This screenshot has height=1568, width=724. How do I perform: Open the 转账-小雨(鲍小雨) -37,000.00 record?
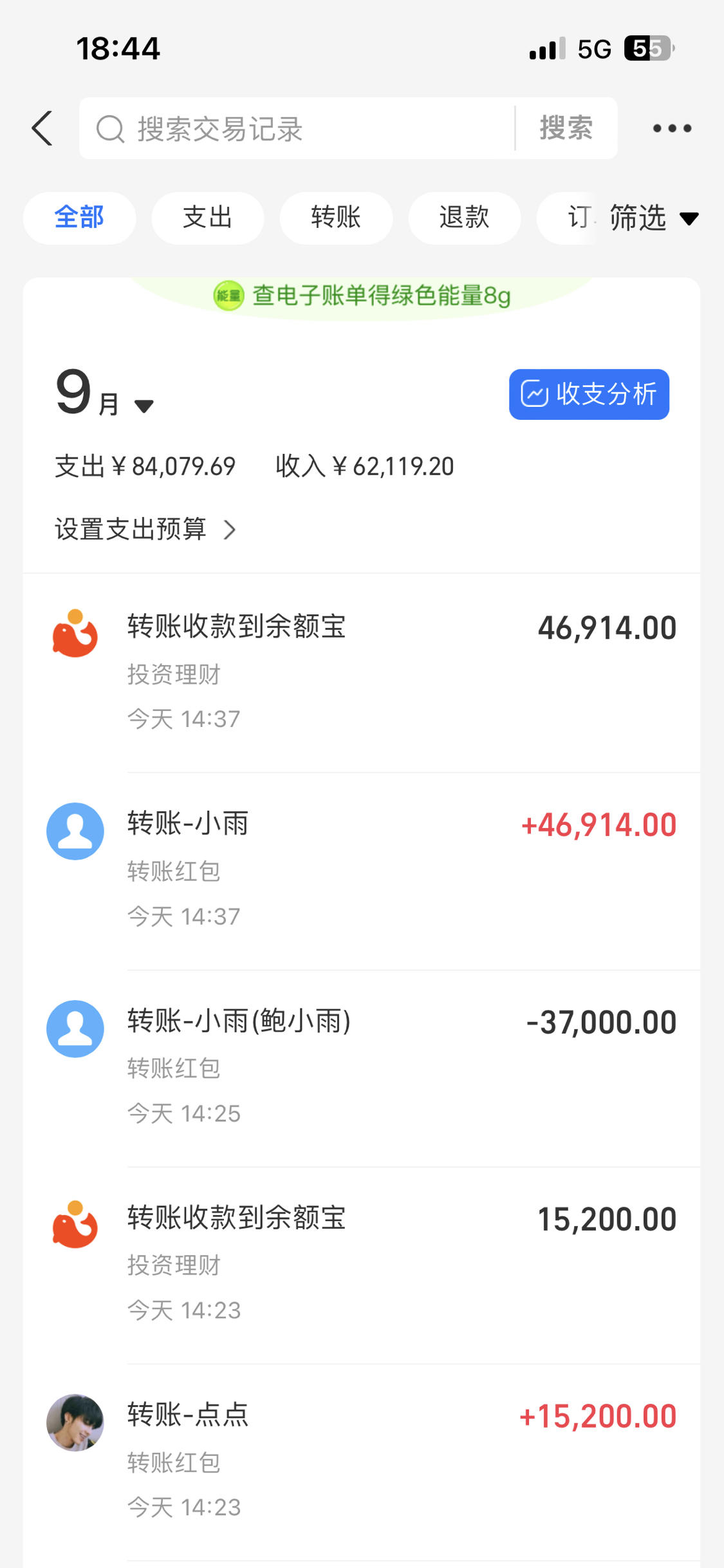tap(362, 1068)
